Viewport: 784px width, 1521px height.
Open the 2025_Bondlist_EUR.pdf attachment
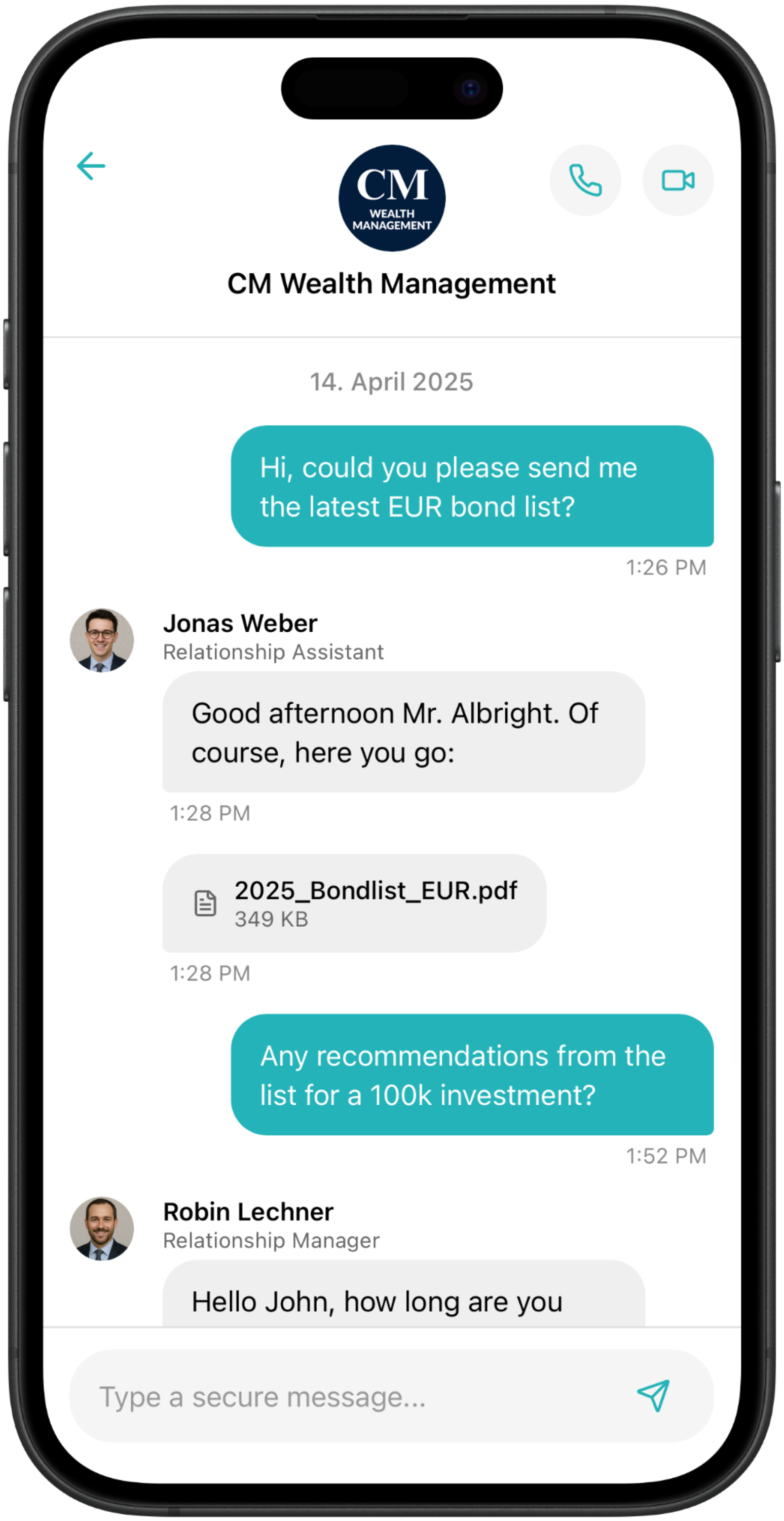354,903
